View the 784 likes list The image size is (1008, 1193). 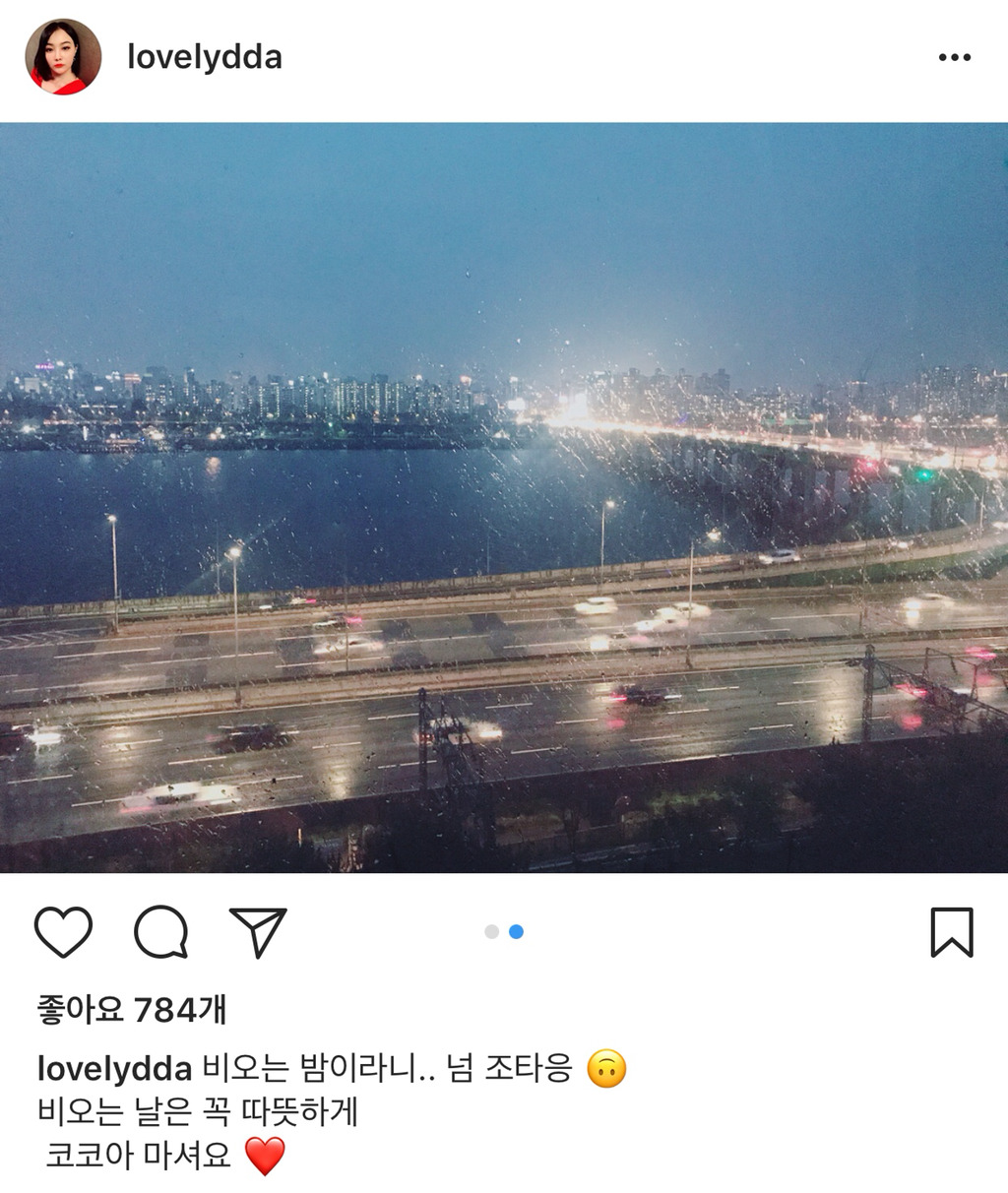[x=132, y=1009]
